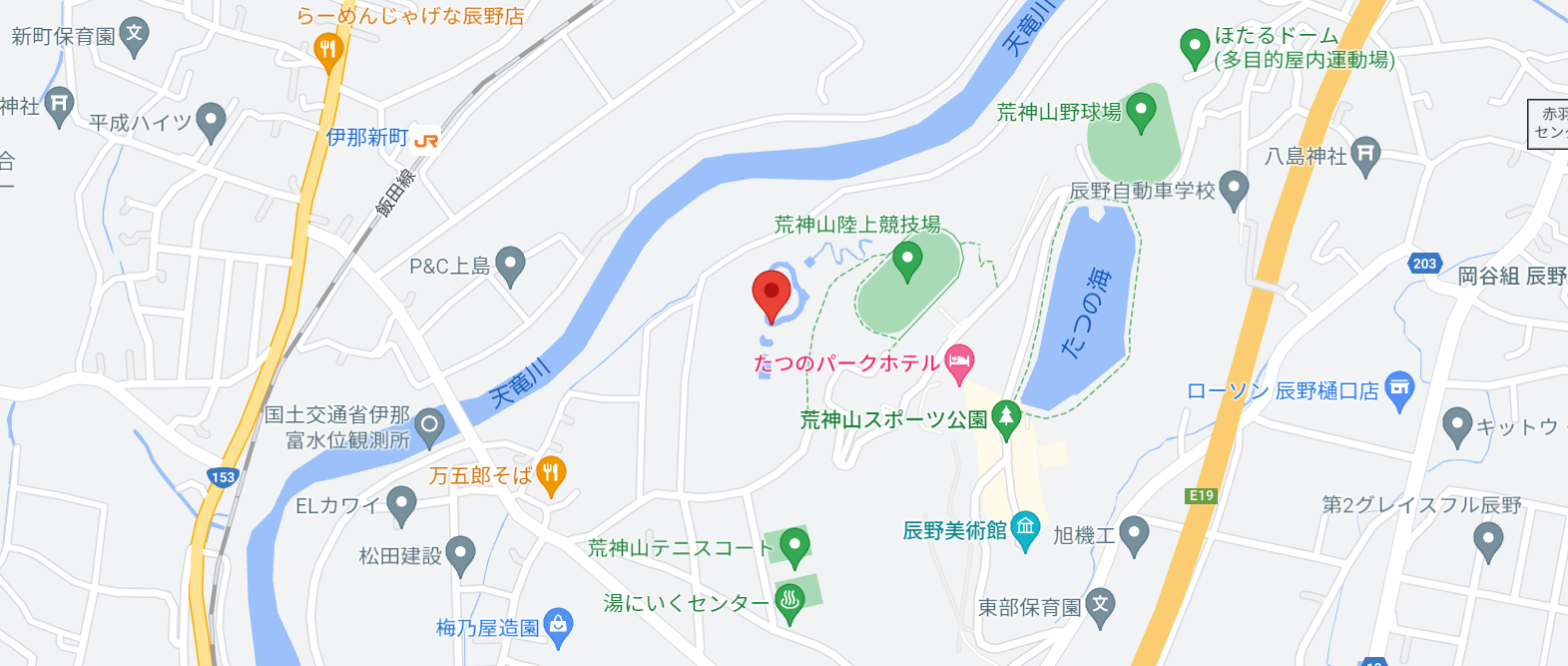Viewport: 1568px width, 666px height.
Task: Tap 辰野自動車学校 marker
Action: point(1235,189)
